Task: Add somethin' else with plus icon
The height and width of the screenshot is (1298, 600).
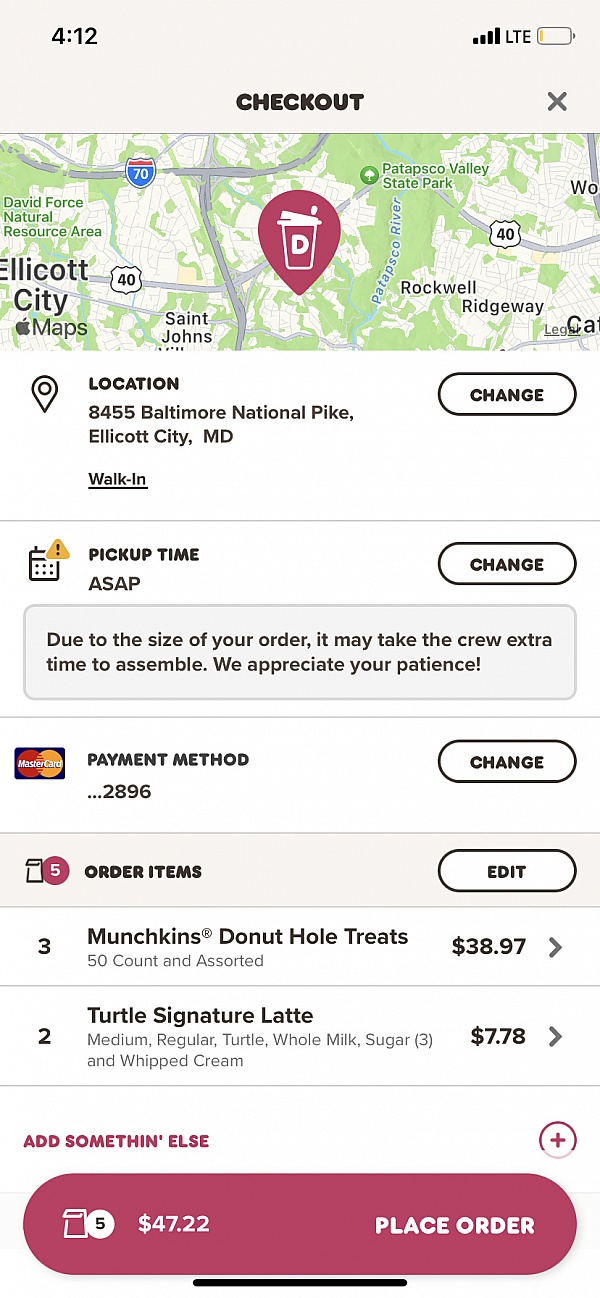Action: (557, 1139)
